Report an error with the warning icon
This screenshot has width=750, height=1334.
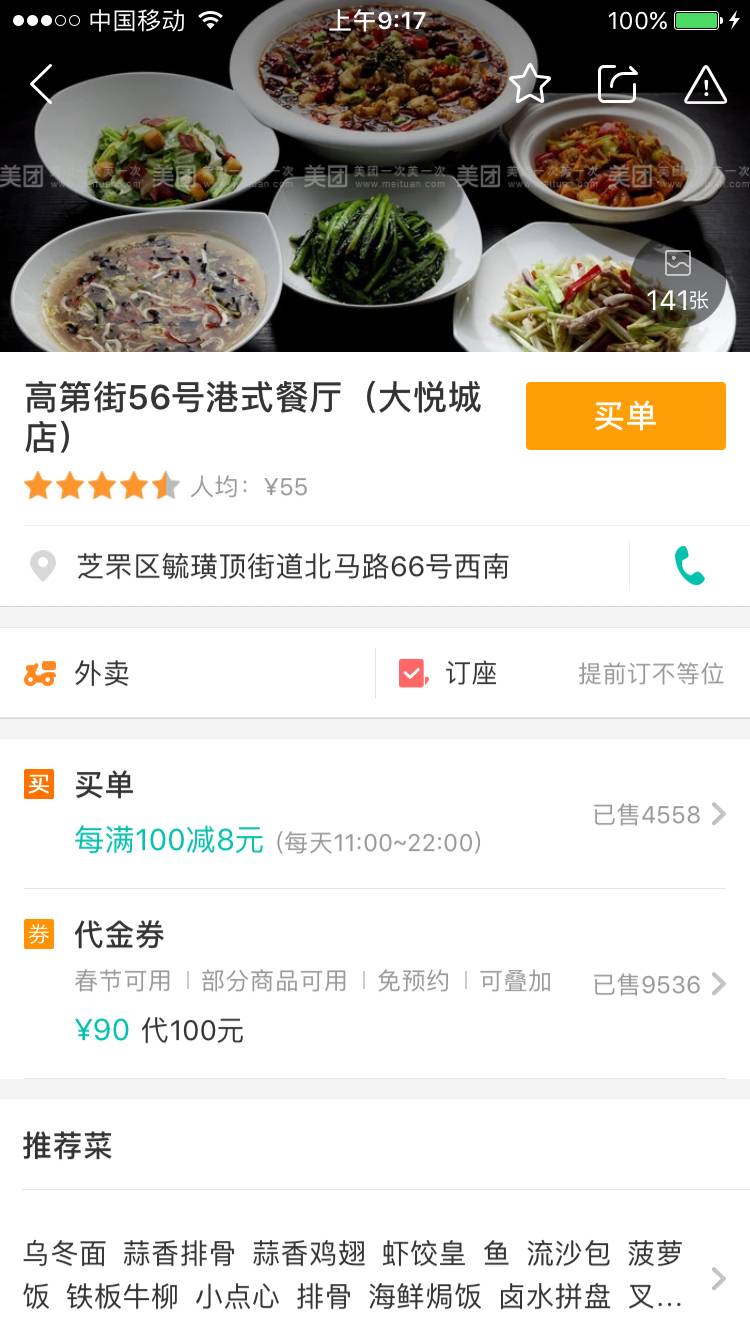(705, 85)
